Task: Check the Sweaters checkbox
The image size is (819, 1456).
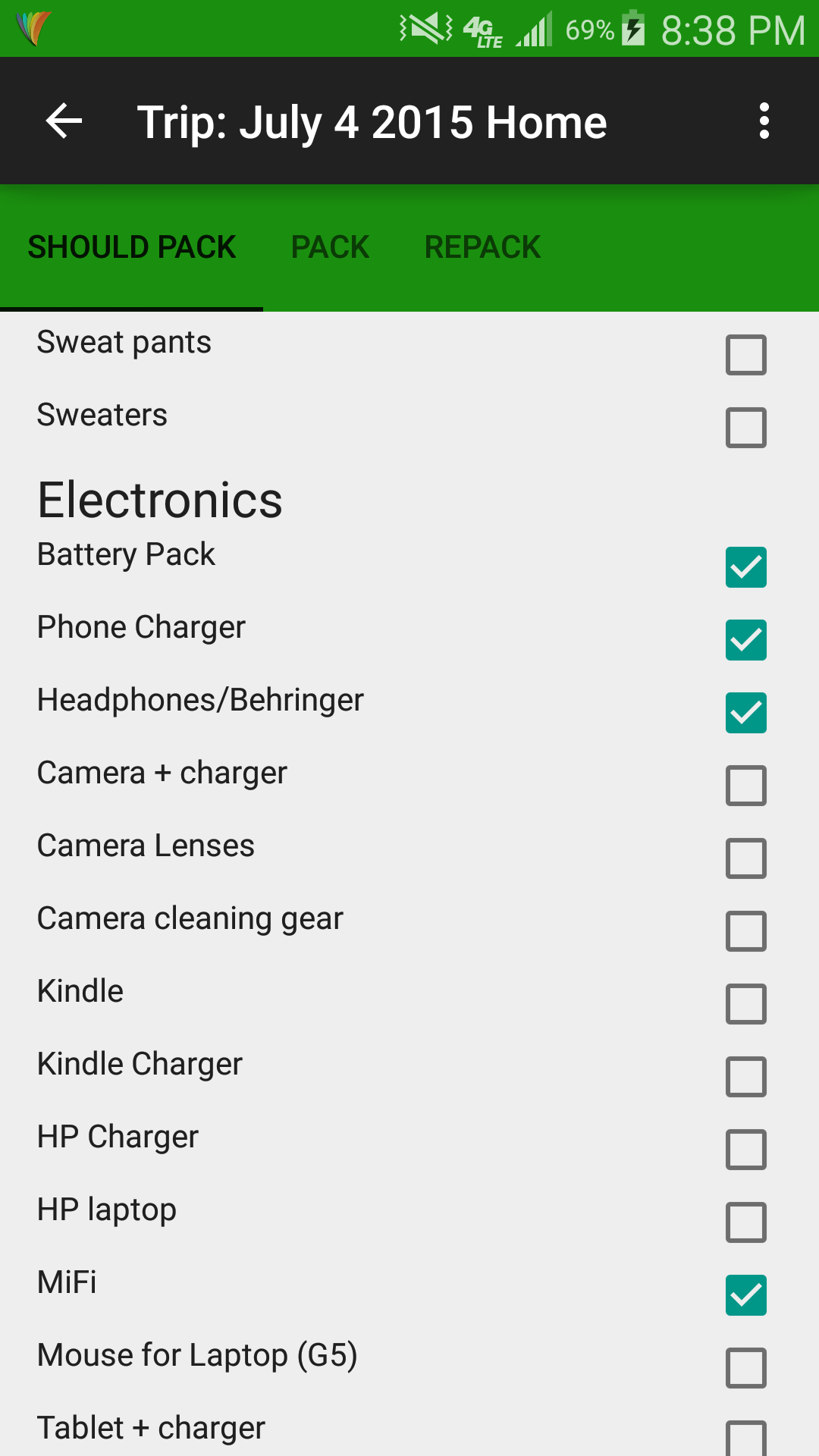Action: (745, 428)
